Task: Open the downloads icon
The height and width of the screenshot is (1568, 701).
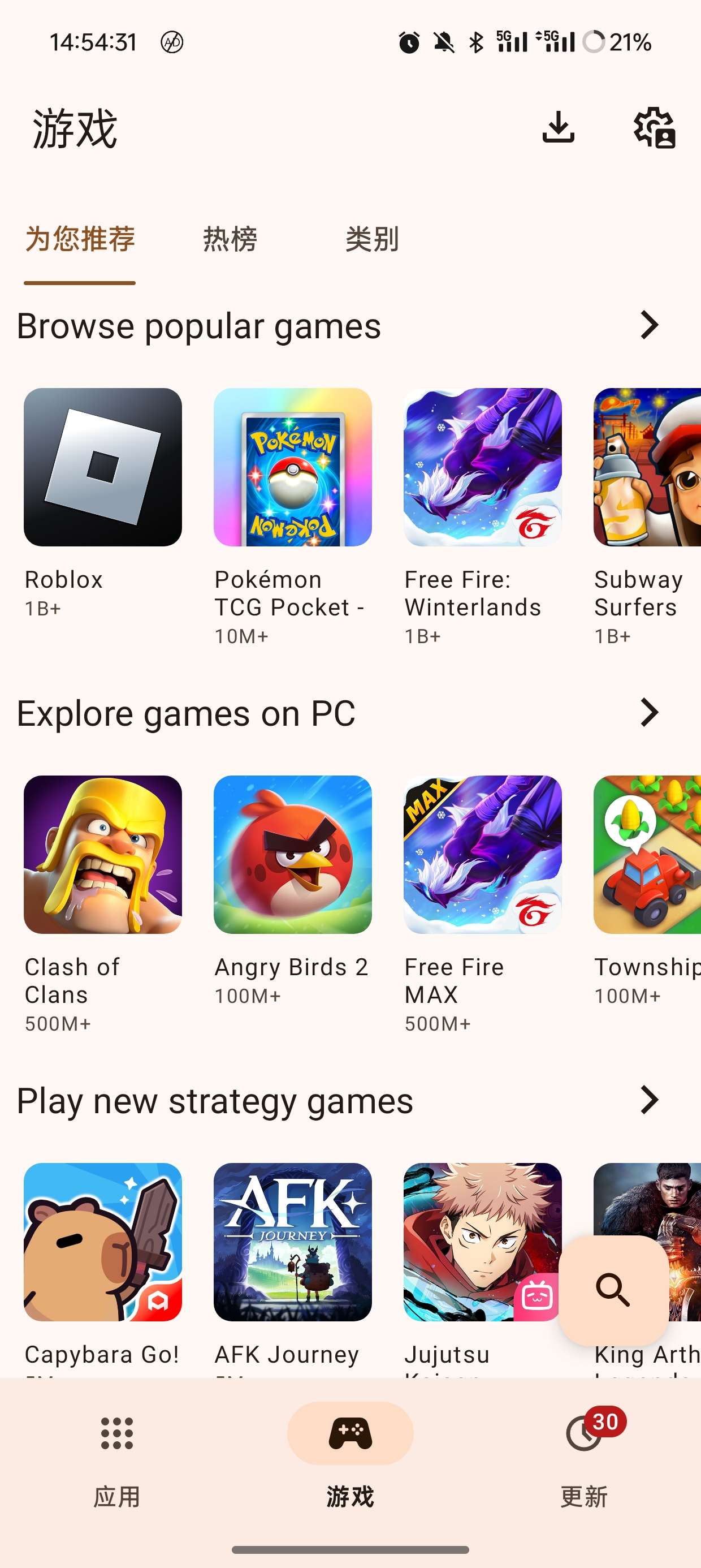Action: [x=558, y=127]
